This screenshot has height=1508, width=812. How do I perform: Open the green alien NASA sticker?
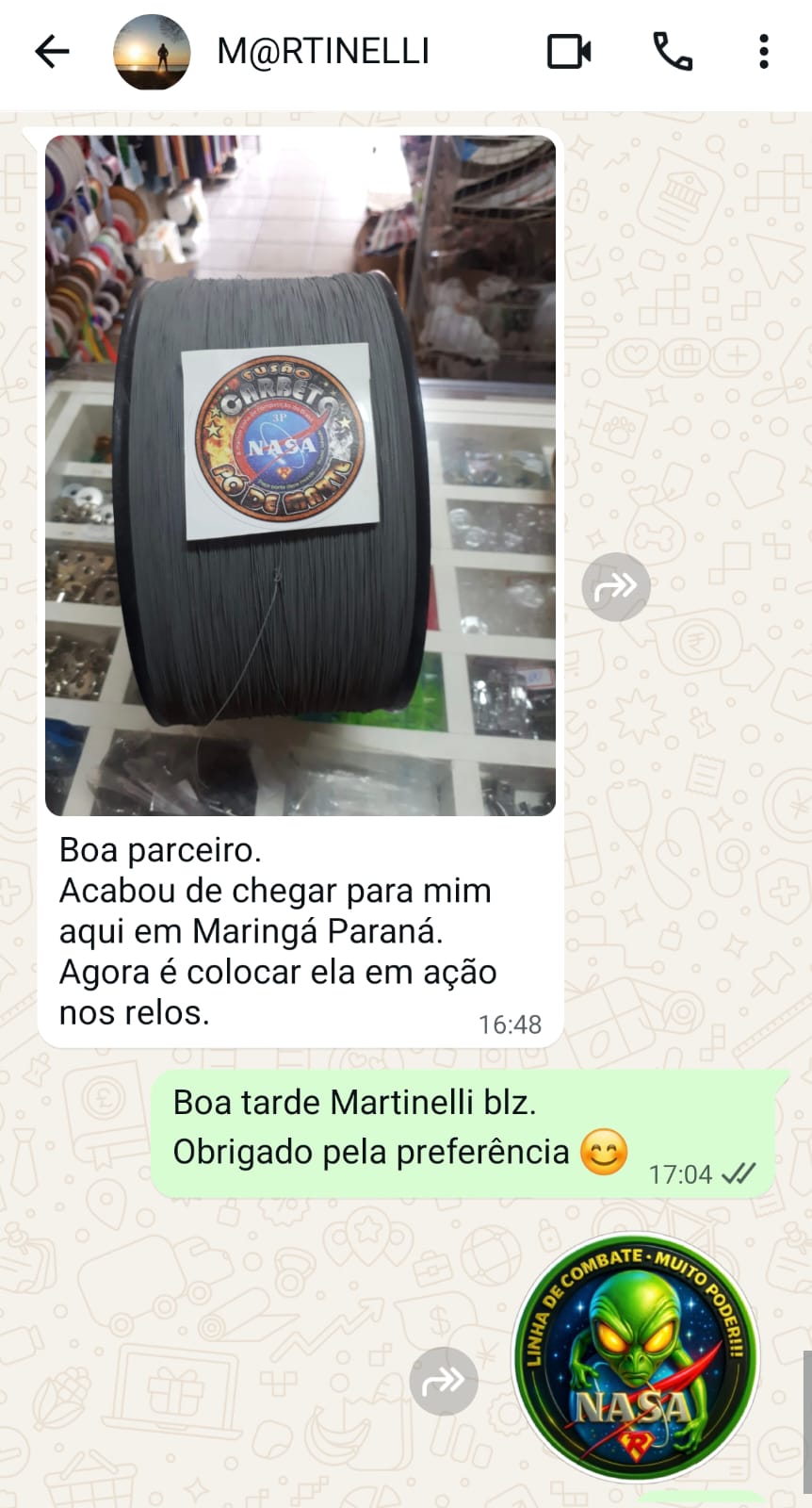(x=636, y=1356)
